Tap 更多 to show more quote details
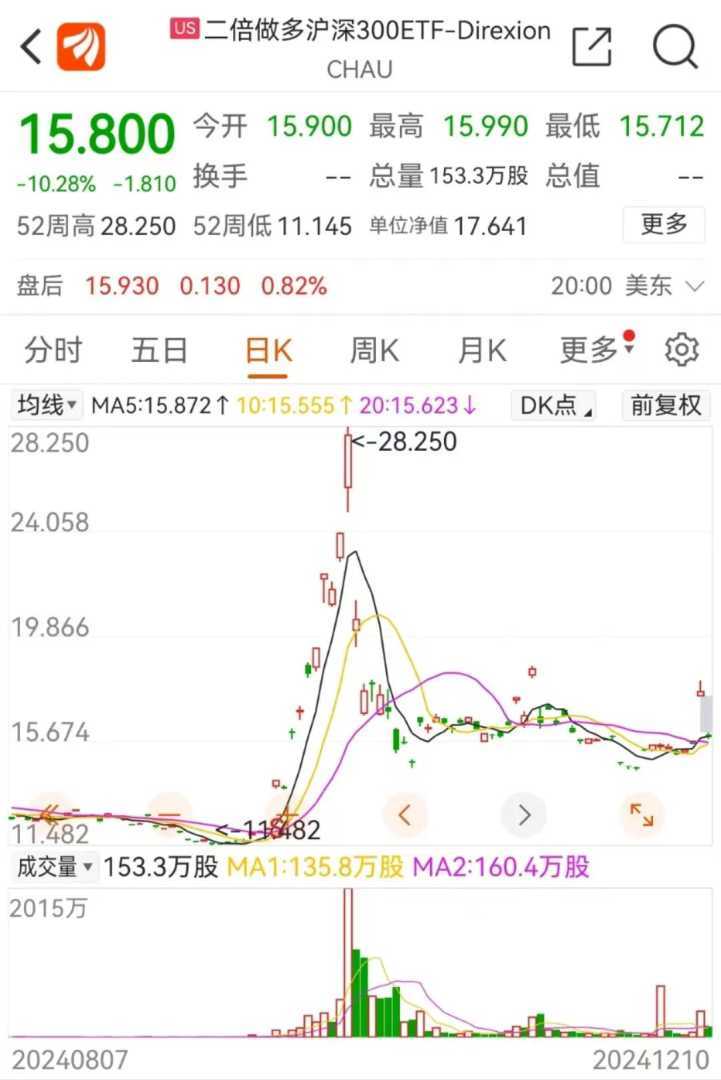The image size is (721, 1080). [664, 224]
